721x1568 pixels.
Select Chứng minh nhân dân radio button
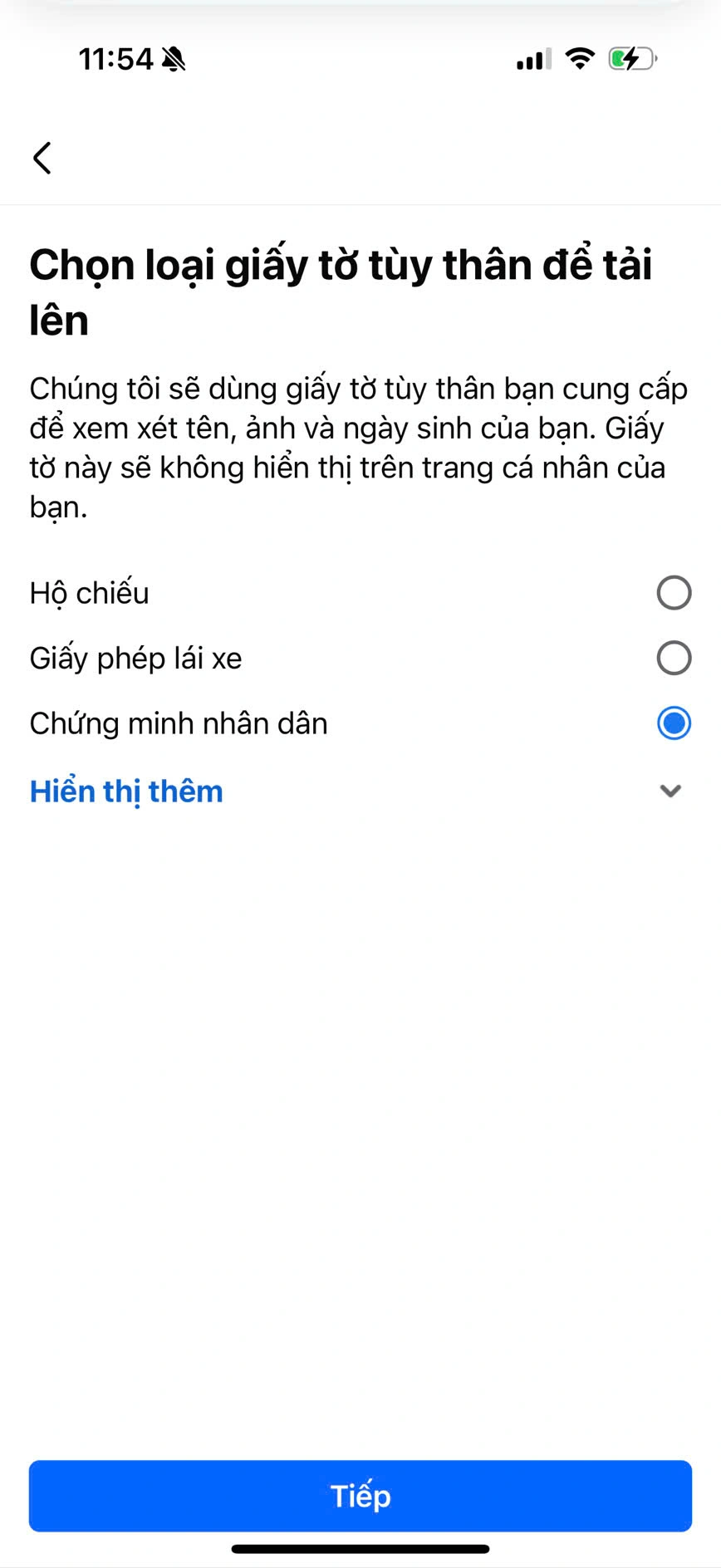click(x=674, y=723)
